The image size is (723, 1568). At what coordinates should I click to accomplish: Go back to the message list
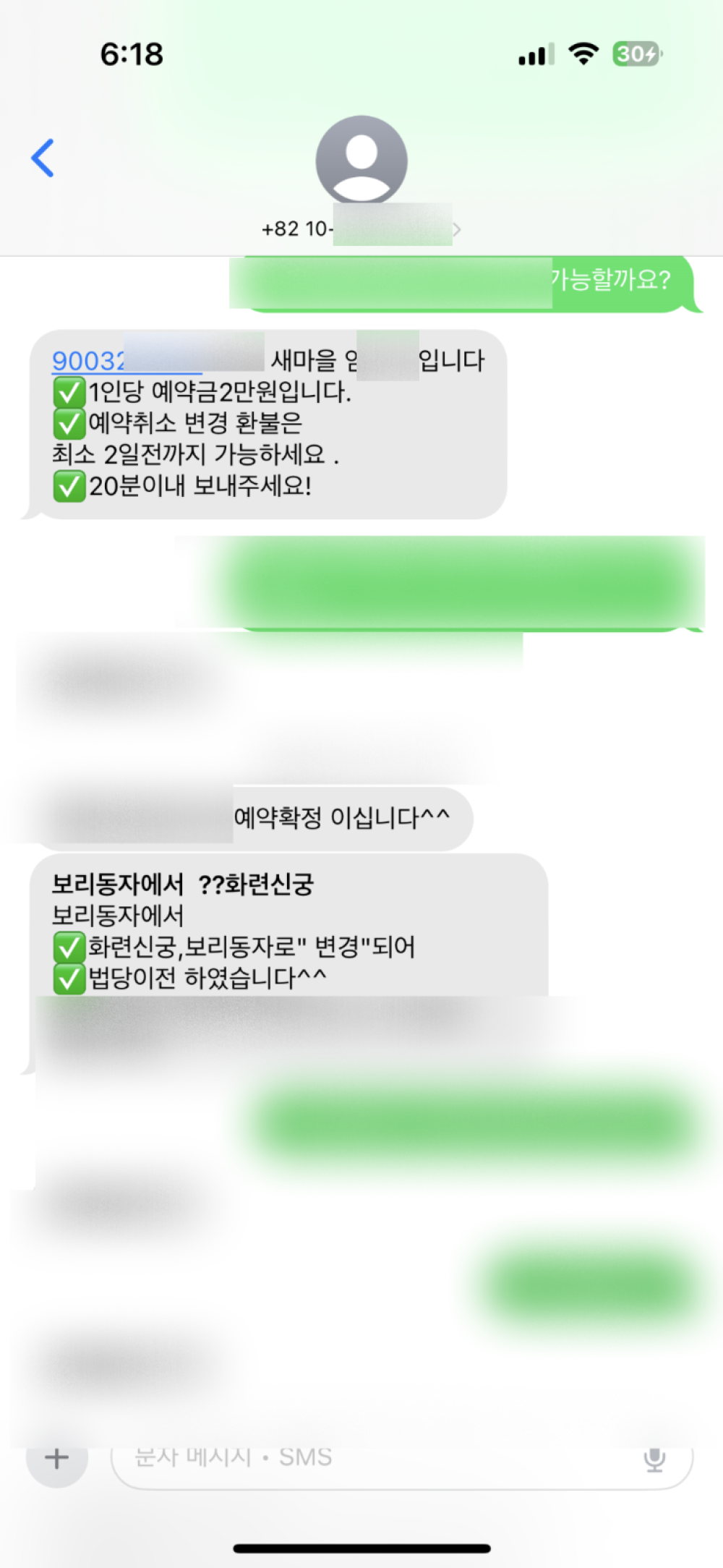tap(43, 158)
